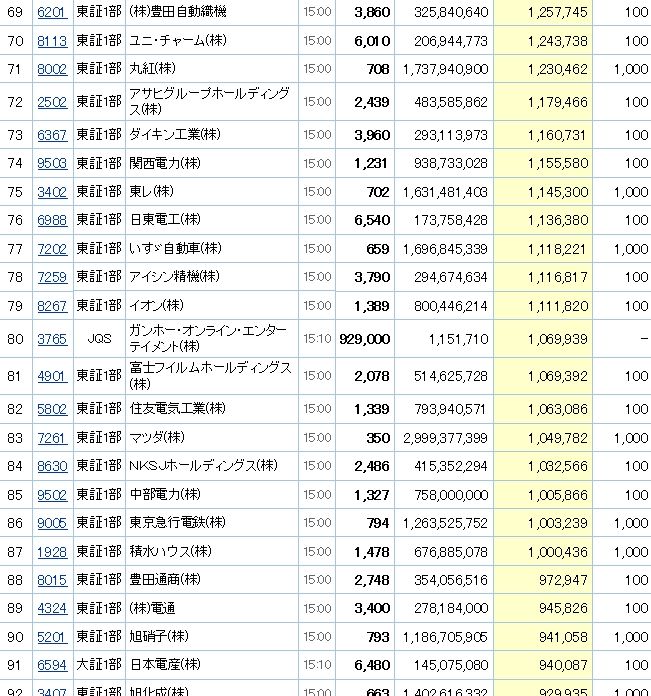Image resolution: width=651 pixels, height=696 pixels.
Task: Open the 8002 link for 丸紅
Action: (52, 69)
